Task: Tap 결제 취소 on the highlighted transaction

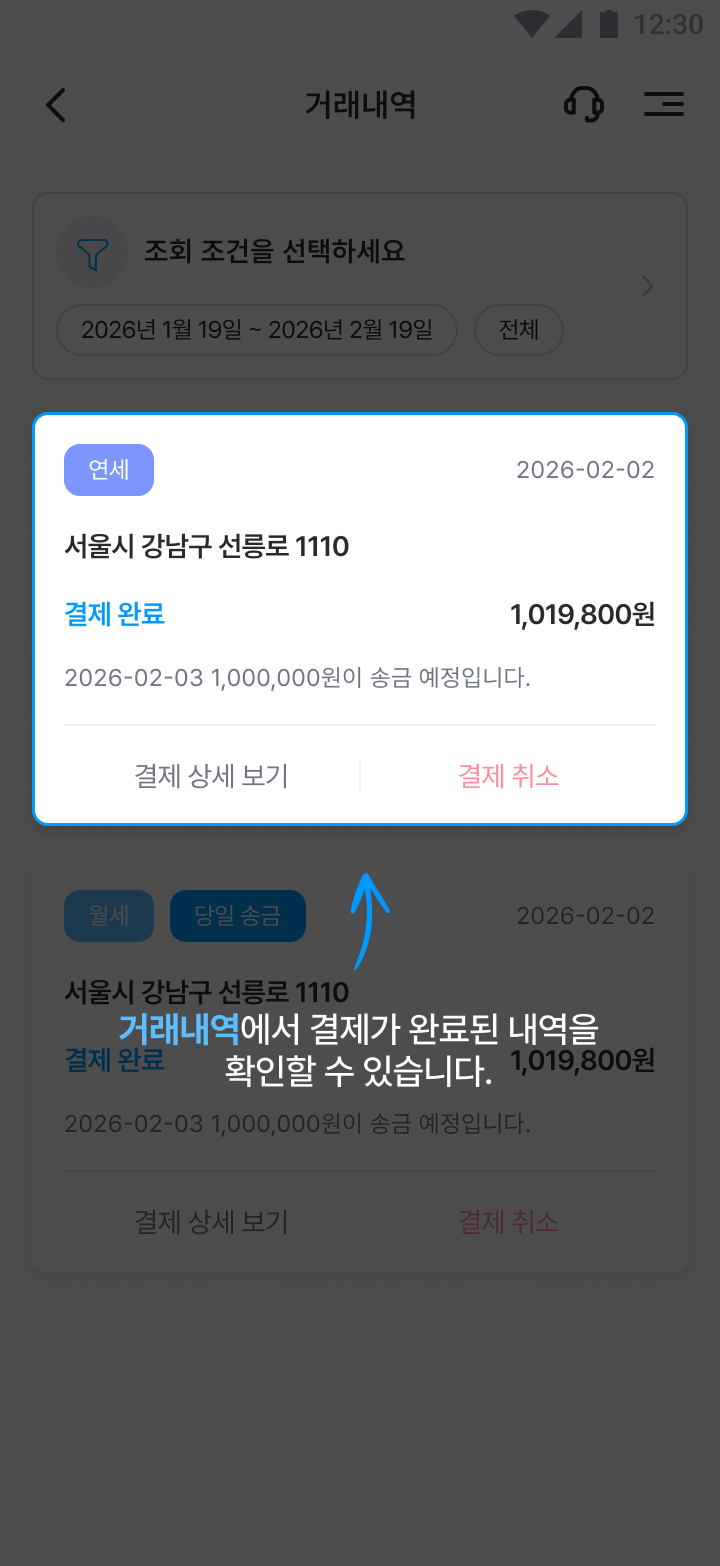Action: [x=509, y=776]
